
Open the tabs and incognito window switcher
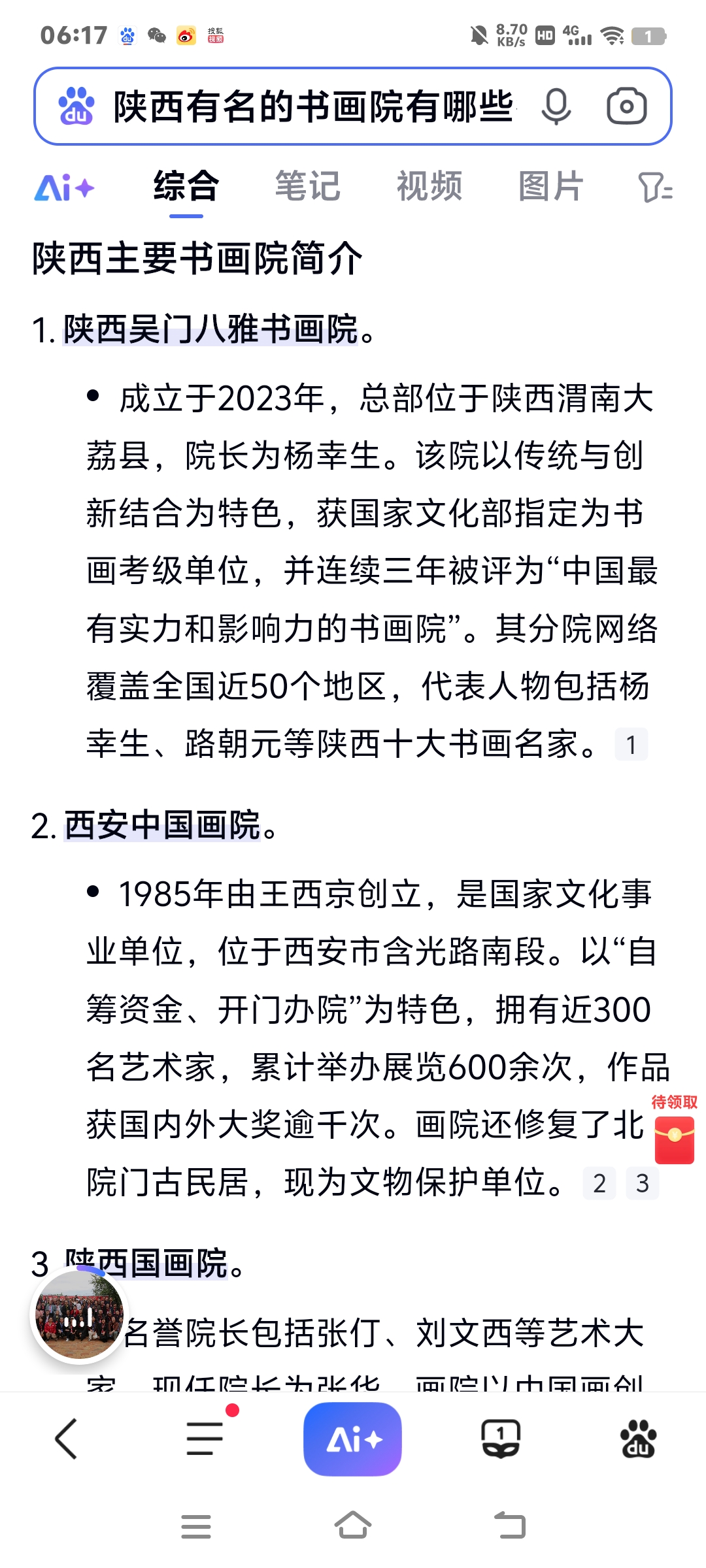[501, 1439]
